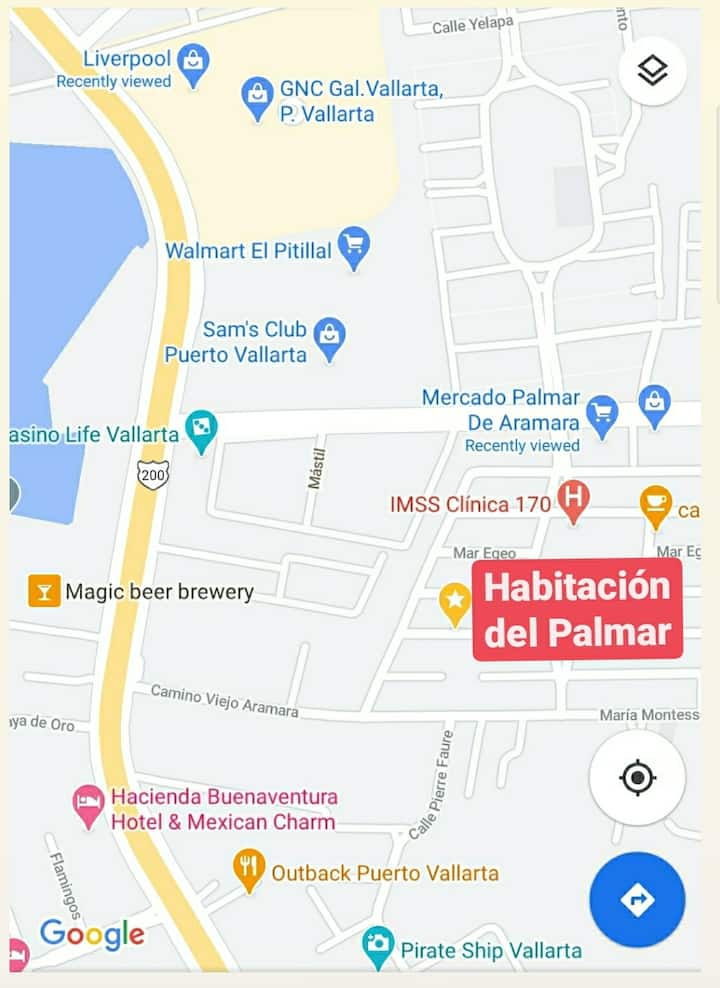
Task: Tap the Magic beer brewery marker
Action: click(44, 591)
